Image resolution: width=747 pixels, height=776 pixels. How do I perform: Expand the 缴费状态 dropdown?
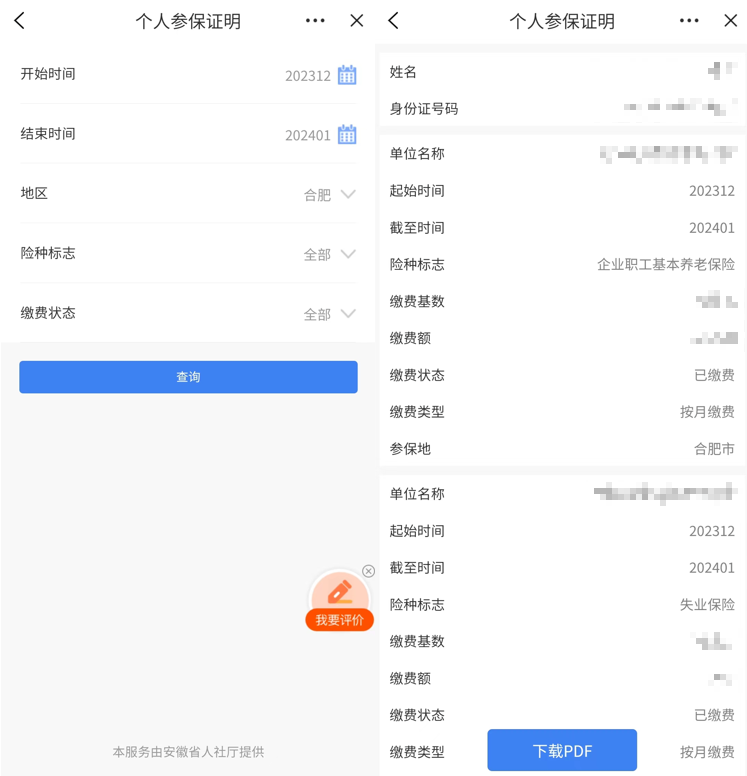[347, 314]
